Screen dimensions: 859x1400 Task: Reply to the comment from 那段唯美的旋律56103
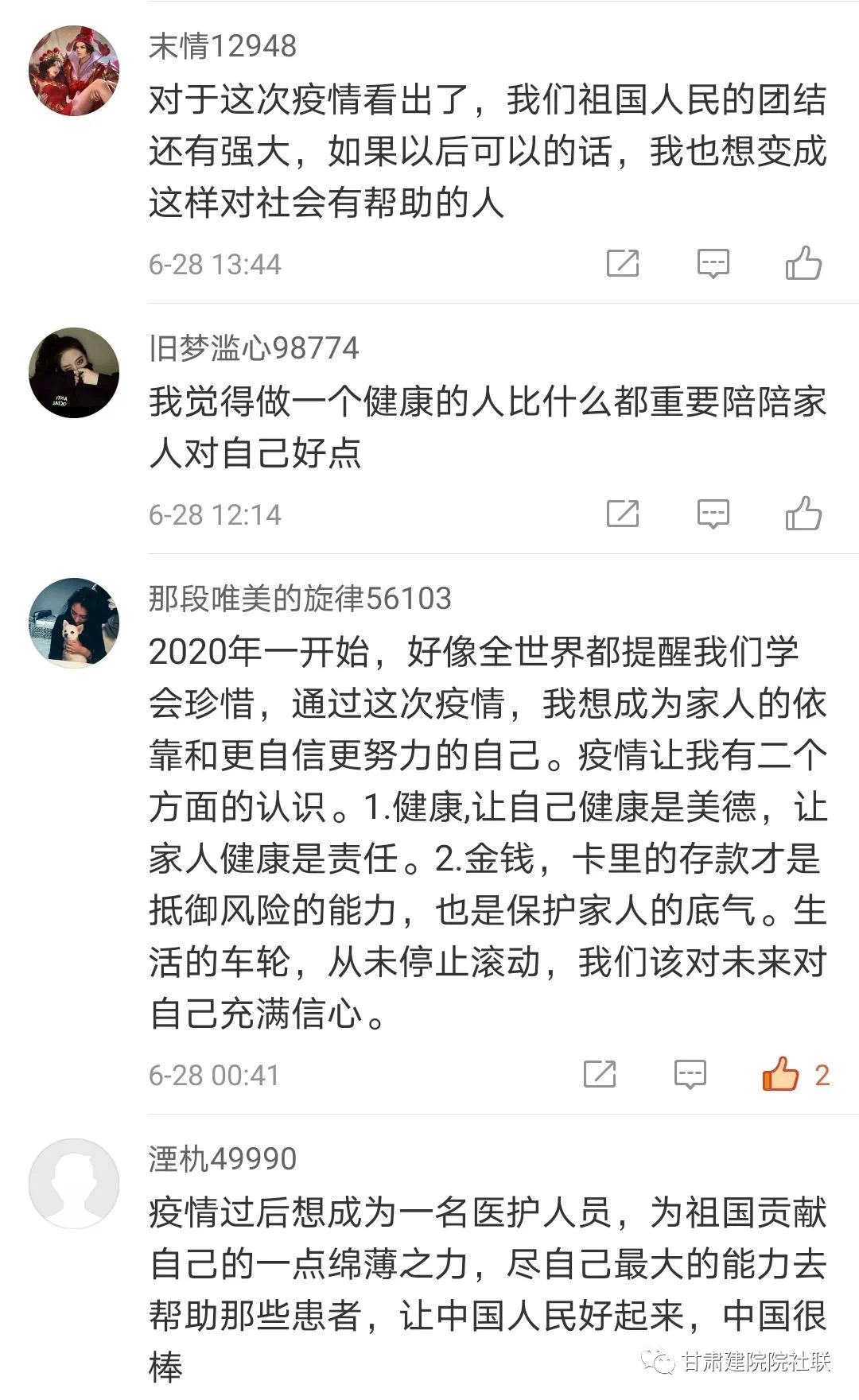coord(690,1074)
